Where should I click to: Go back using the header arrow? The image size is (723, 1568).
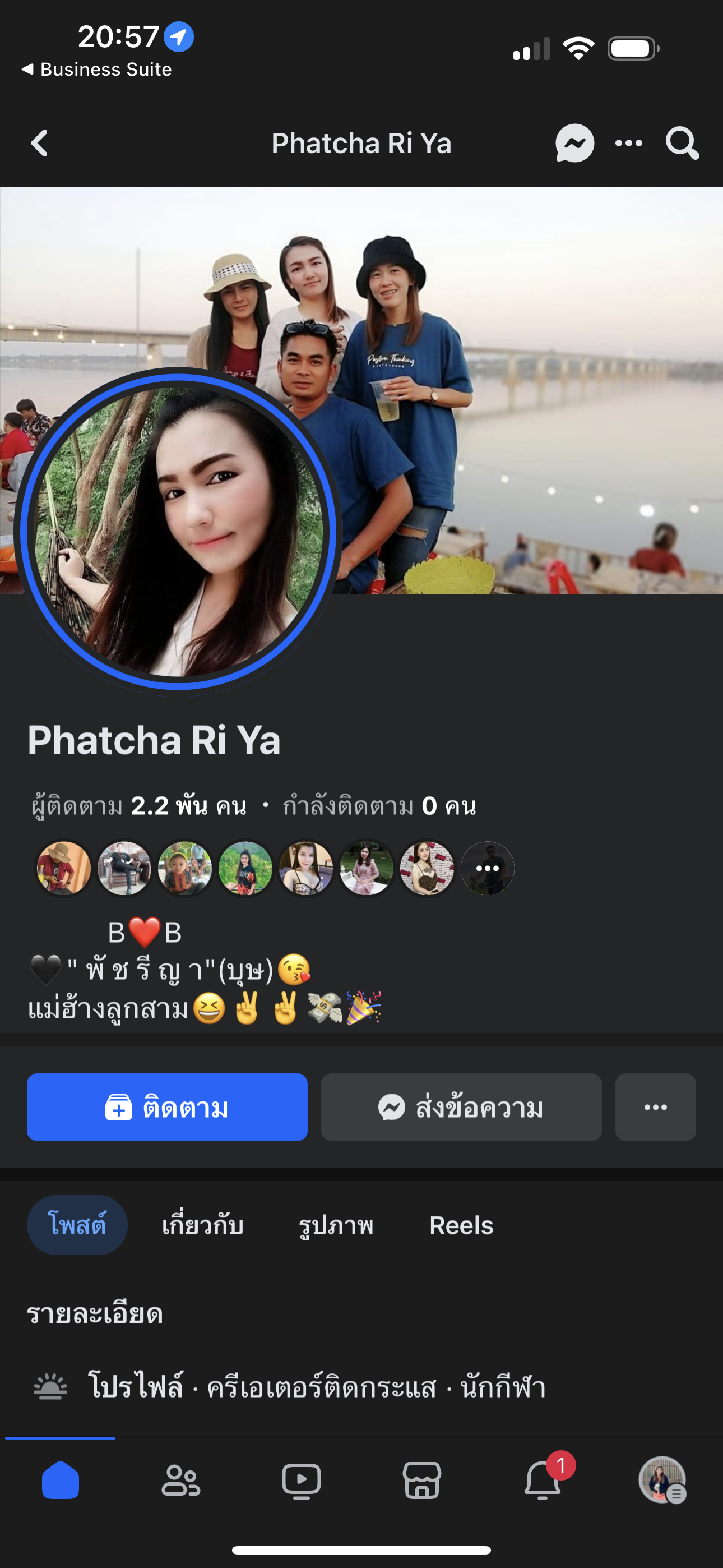click(40, 144)
